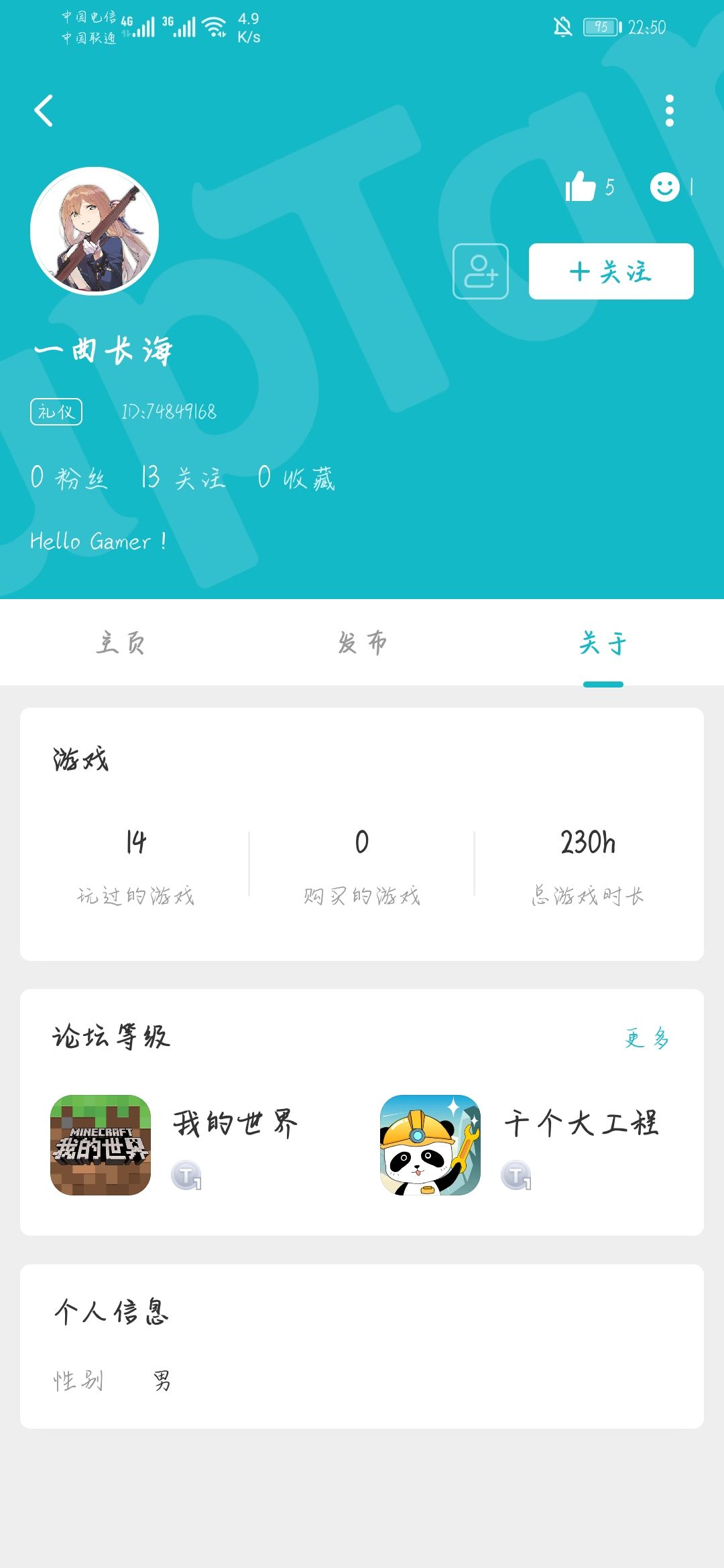Select the 关于 tab
This screenshot has height=1568, width=724.
click(x=603, y=642)
